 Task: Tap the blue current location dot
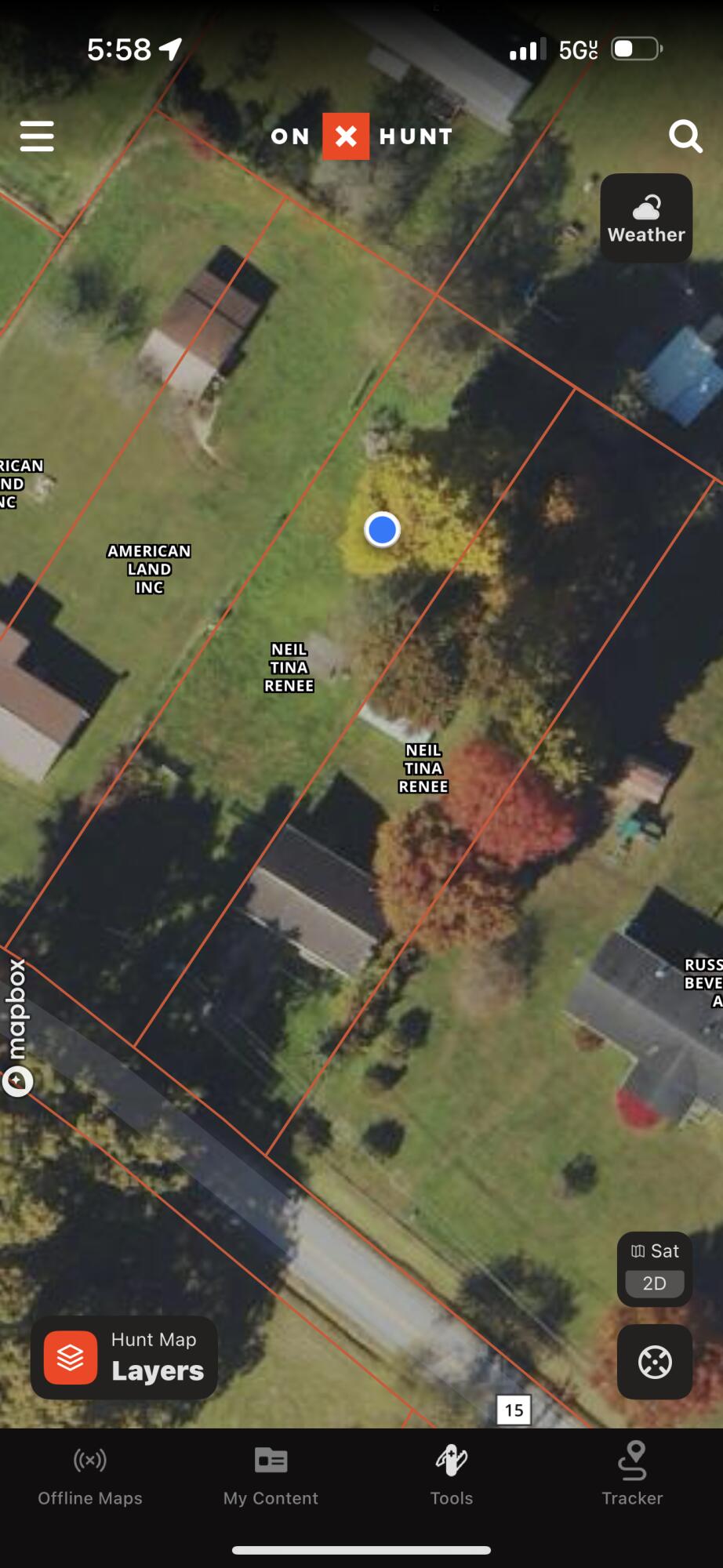click(x=380, y=530)
